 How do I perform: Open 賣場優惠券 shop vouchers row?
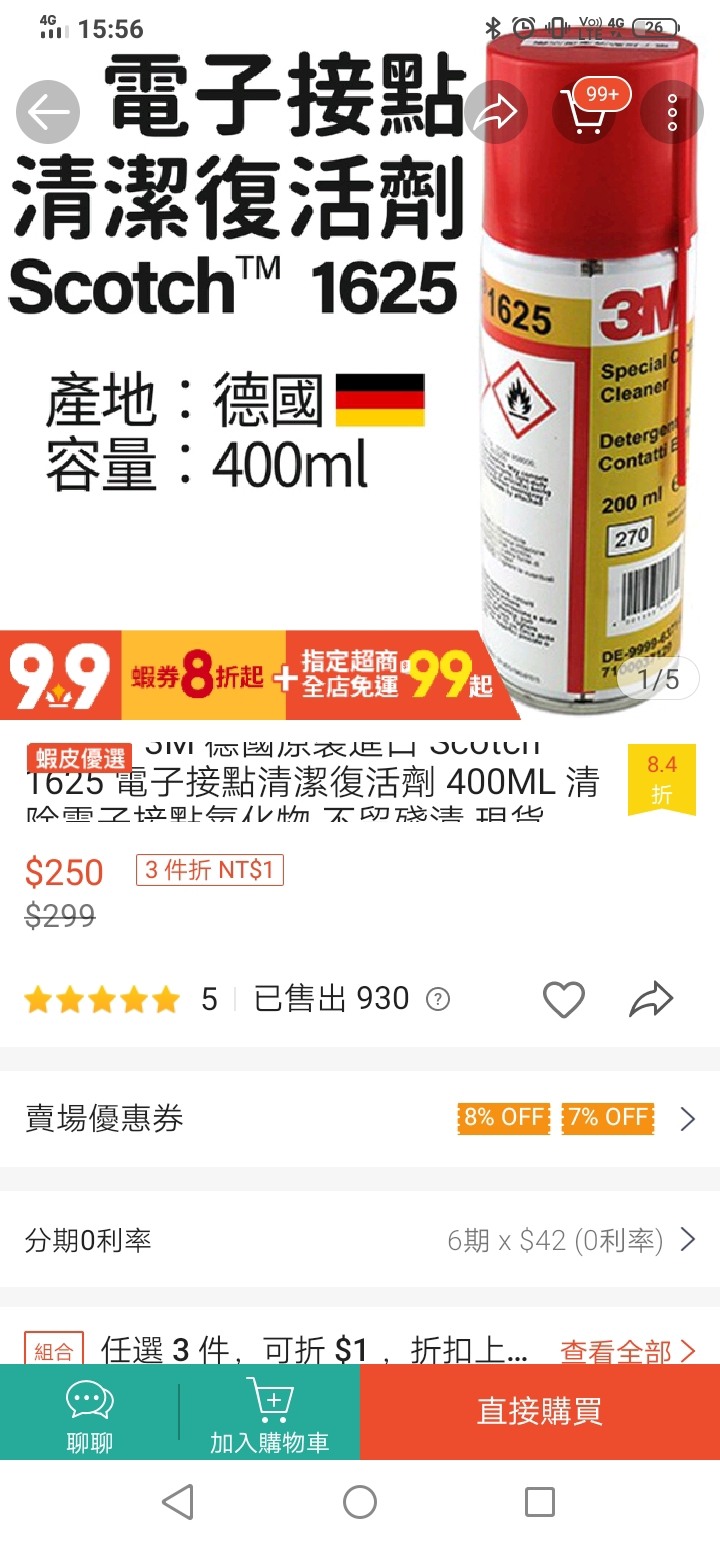pos(360,1118)
